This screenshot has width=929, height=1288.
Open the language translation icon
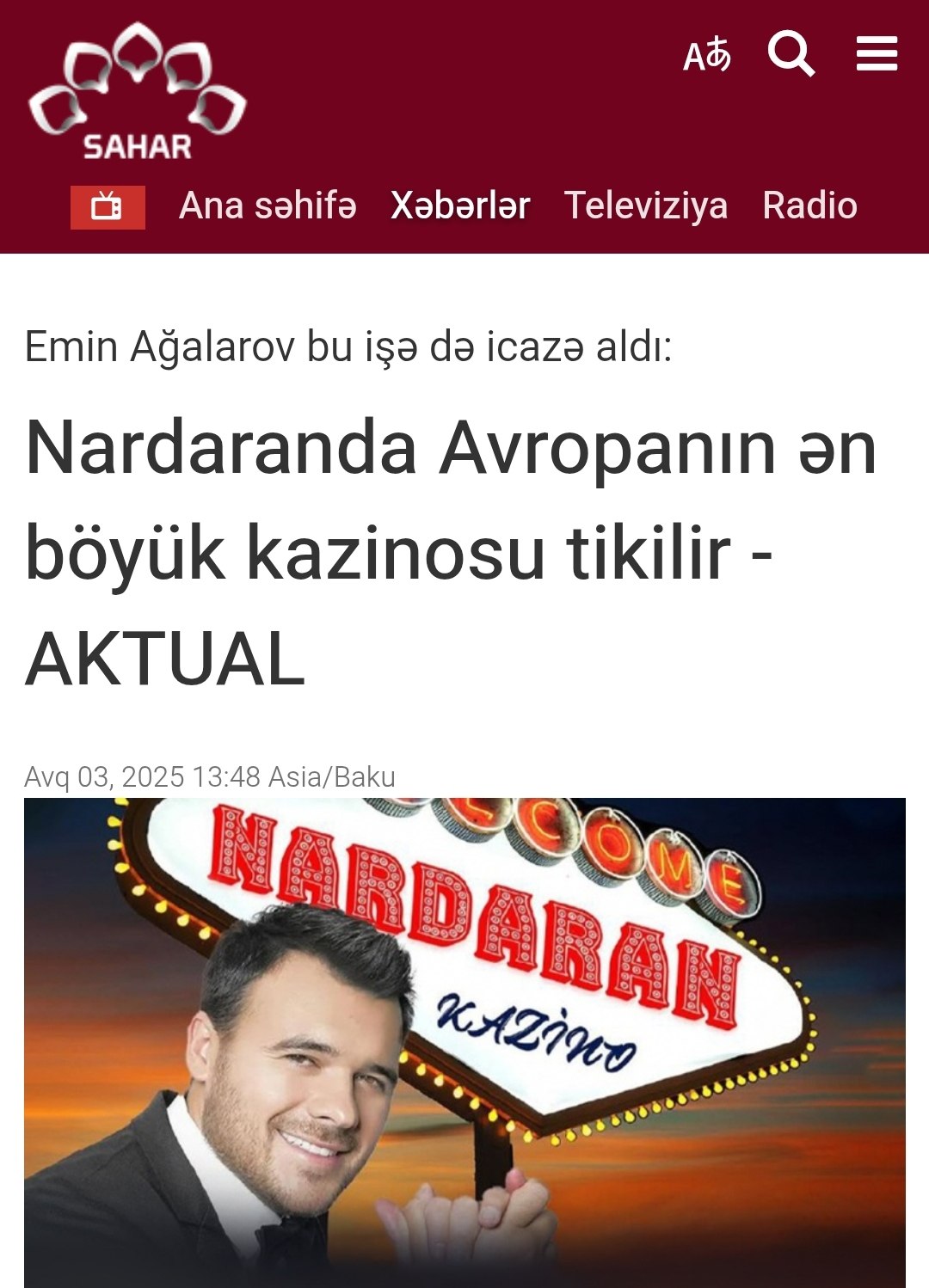point(707,56)
